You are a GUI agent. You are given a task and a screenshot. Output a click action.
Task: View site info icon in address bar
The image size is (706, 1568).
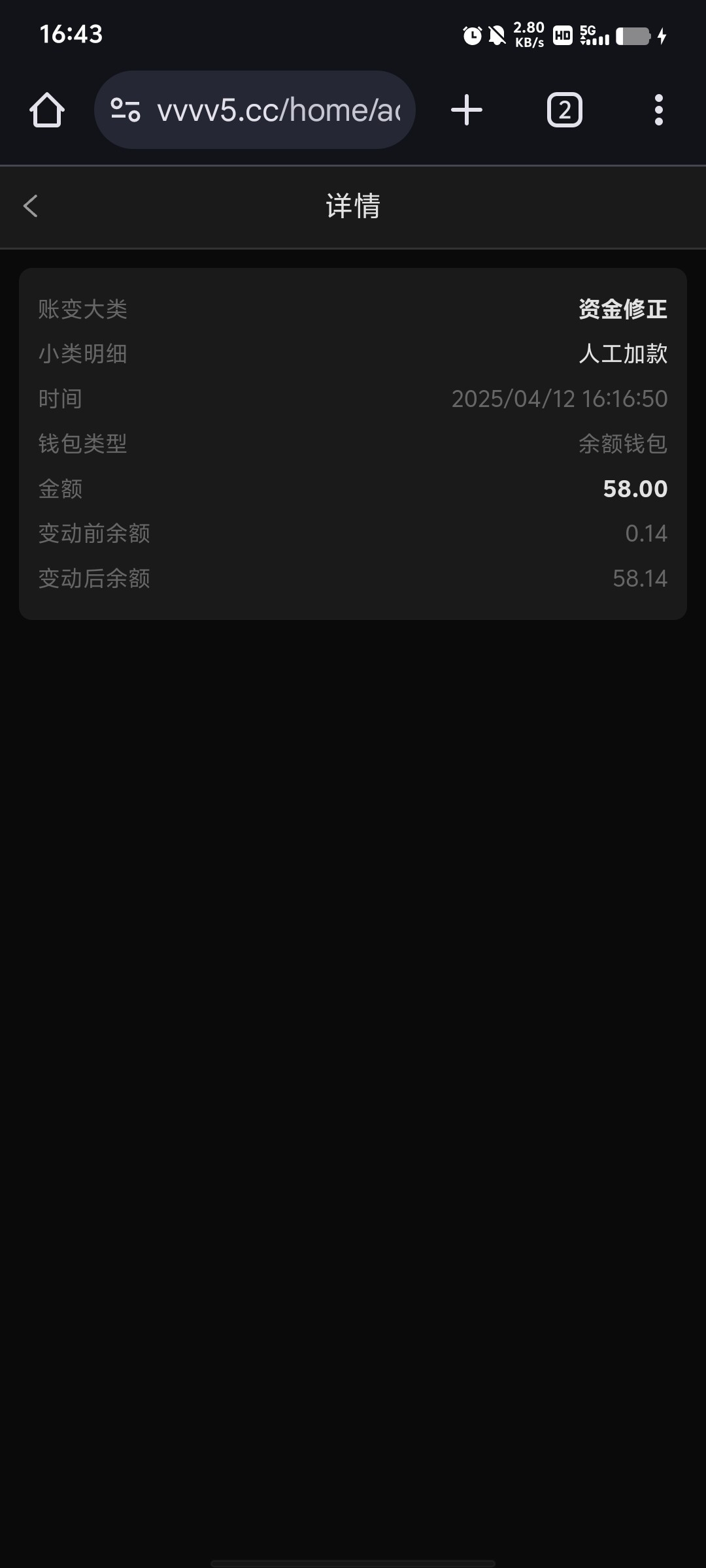pos(126,110)
